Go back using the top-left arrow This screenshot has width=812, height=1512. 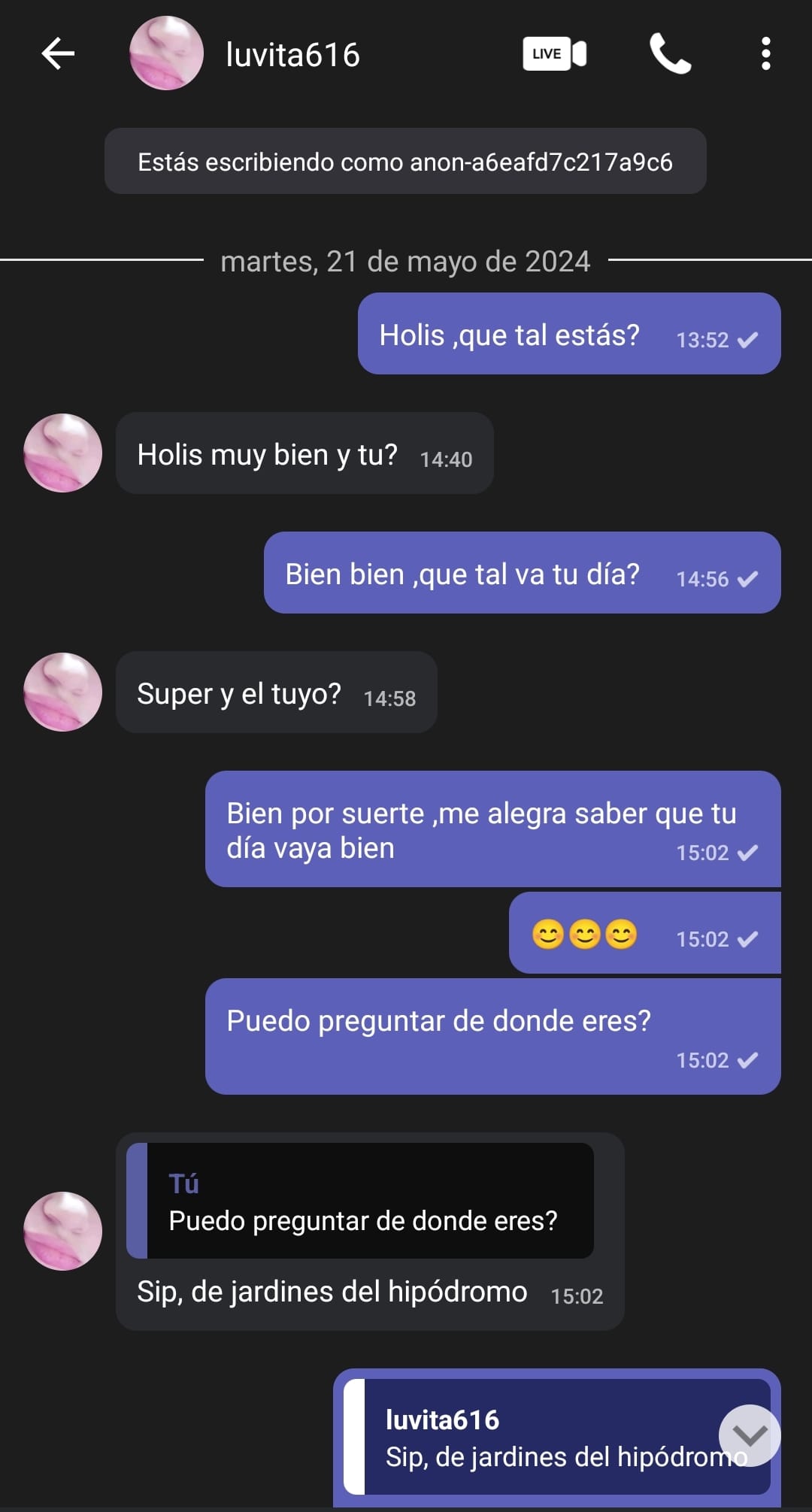tap(58, 54)
